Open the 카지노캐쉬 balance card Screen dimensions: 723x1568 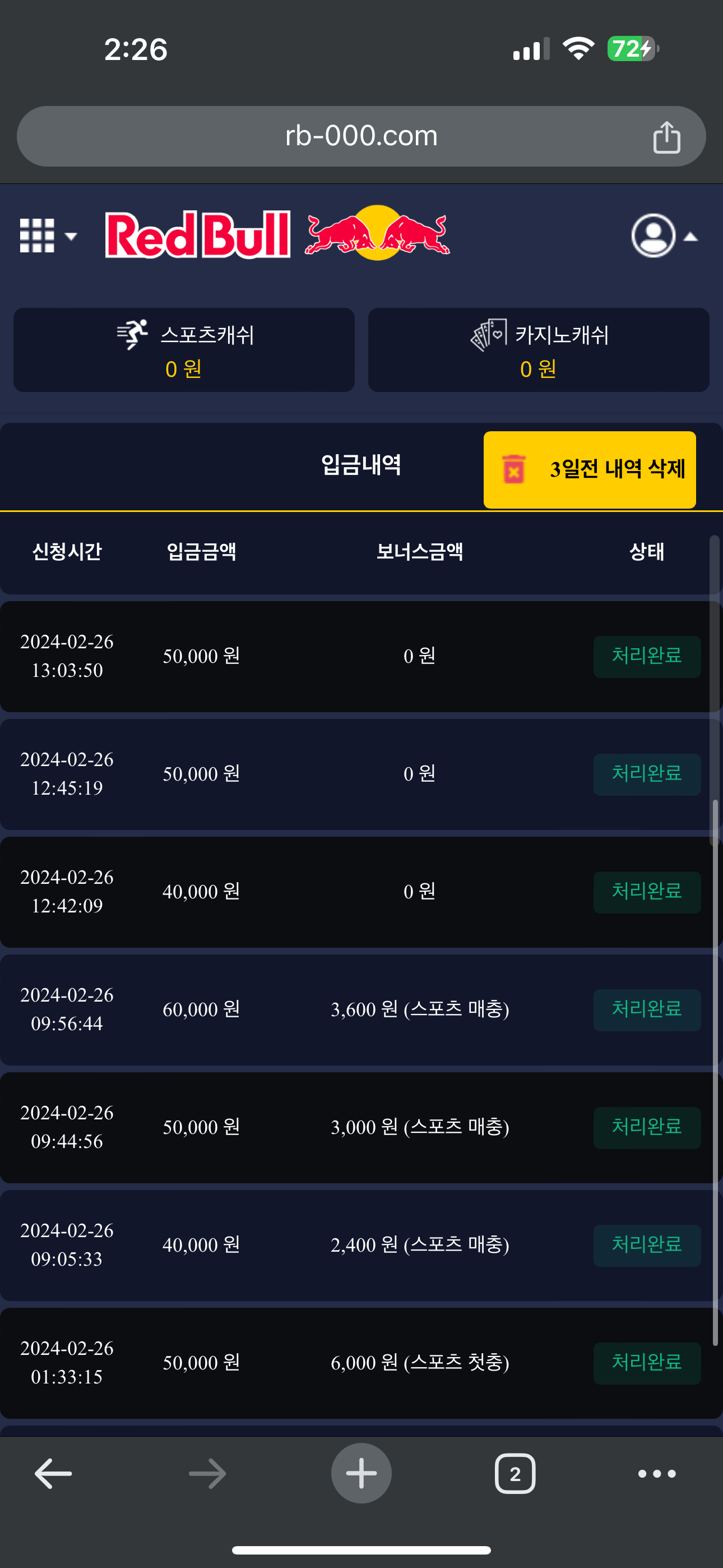(x=538, y=350)
